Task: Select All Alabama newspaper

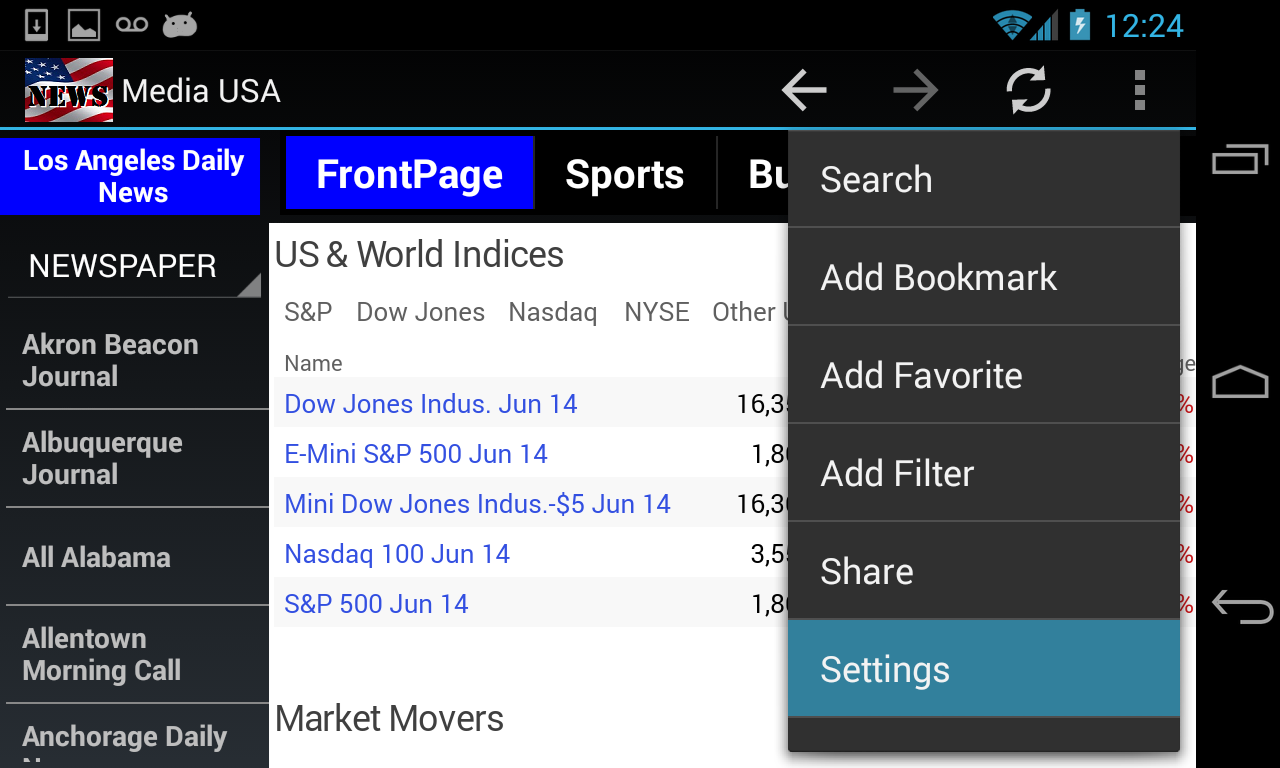Action: click(134, 557)
